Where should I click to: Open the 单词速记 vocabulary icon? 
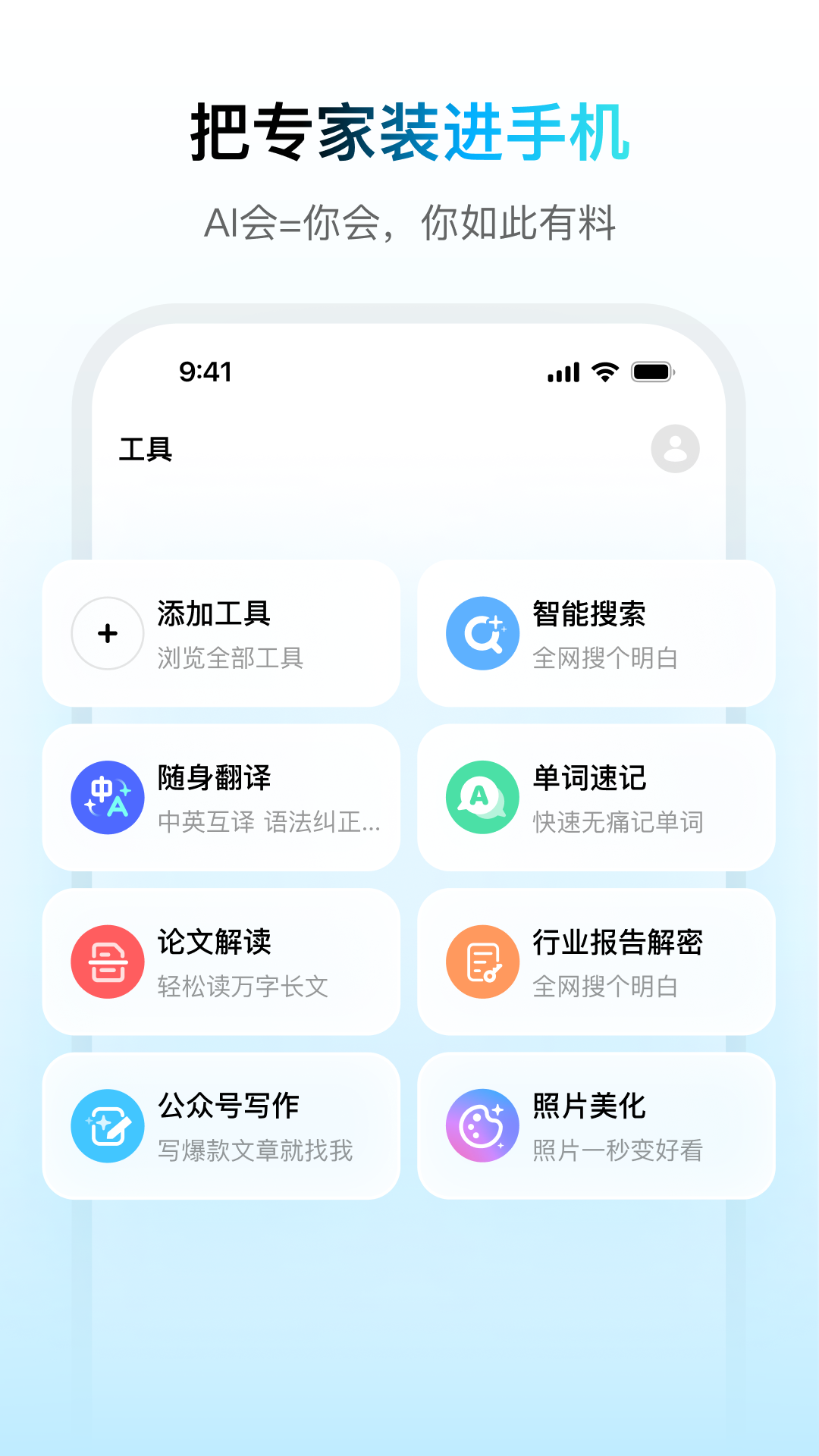(482, 797)
